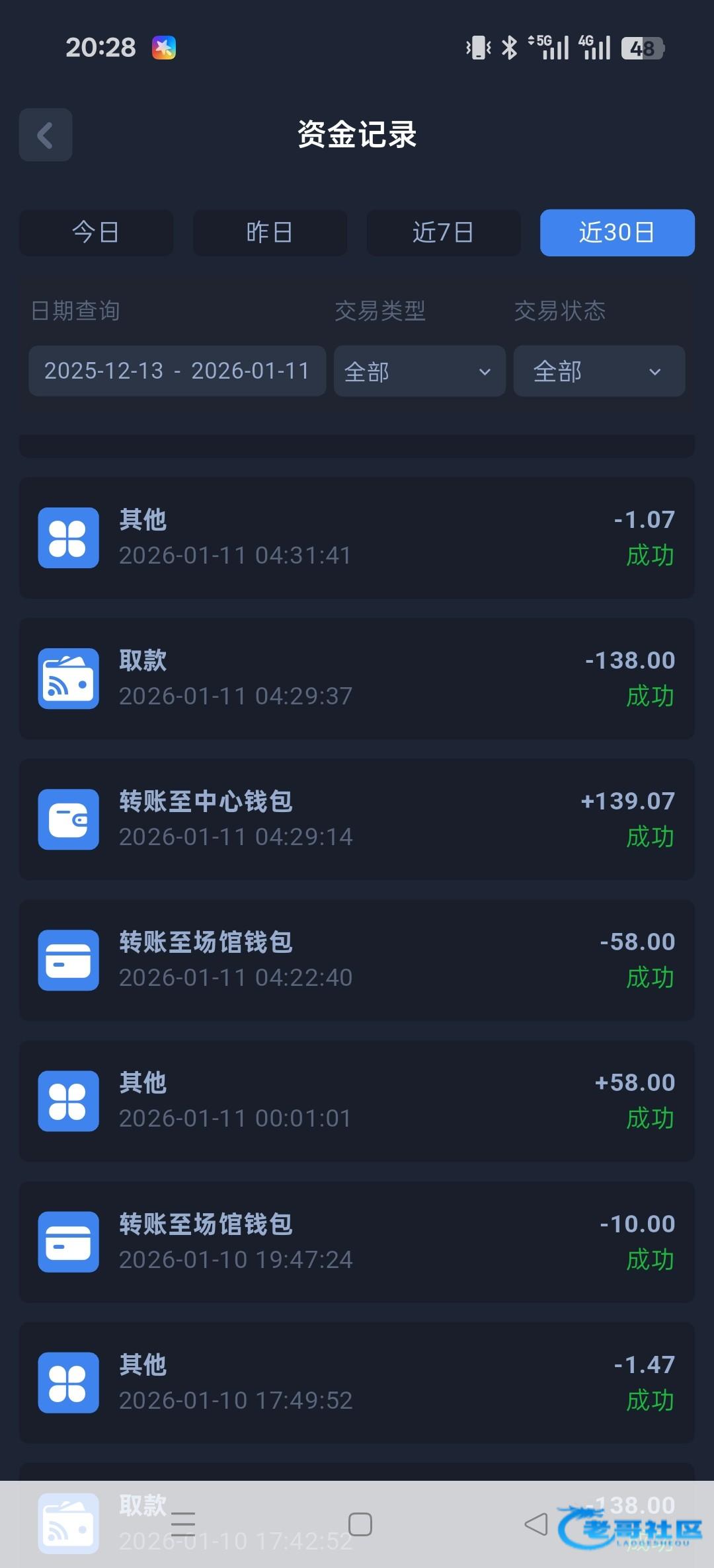Screen dimensions: 714x1568
Task: View the 其他 -1.47 record
Action: pos(357,1383)
